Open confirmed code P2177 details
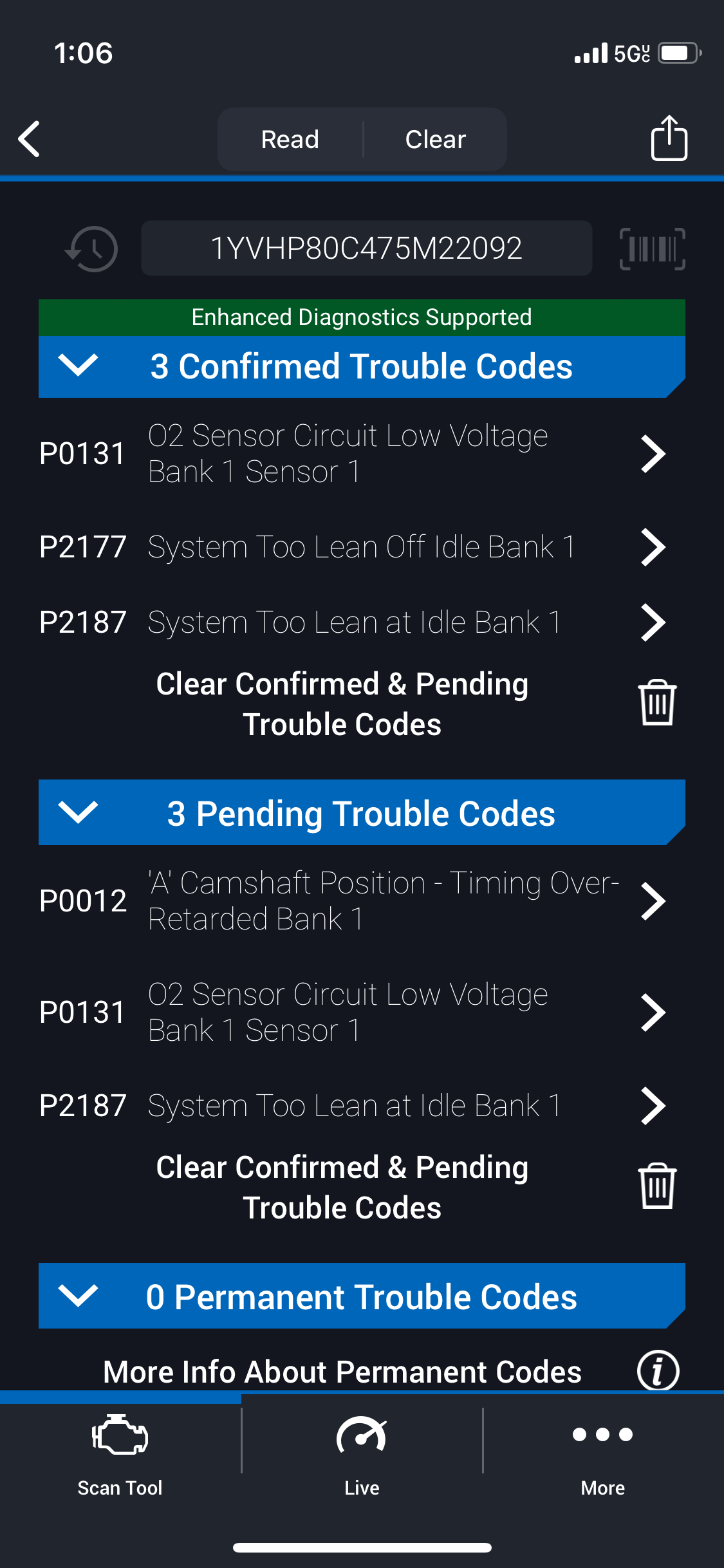This screenshot has width=724, height=1568. point(362,547)
